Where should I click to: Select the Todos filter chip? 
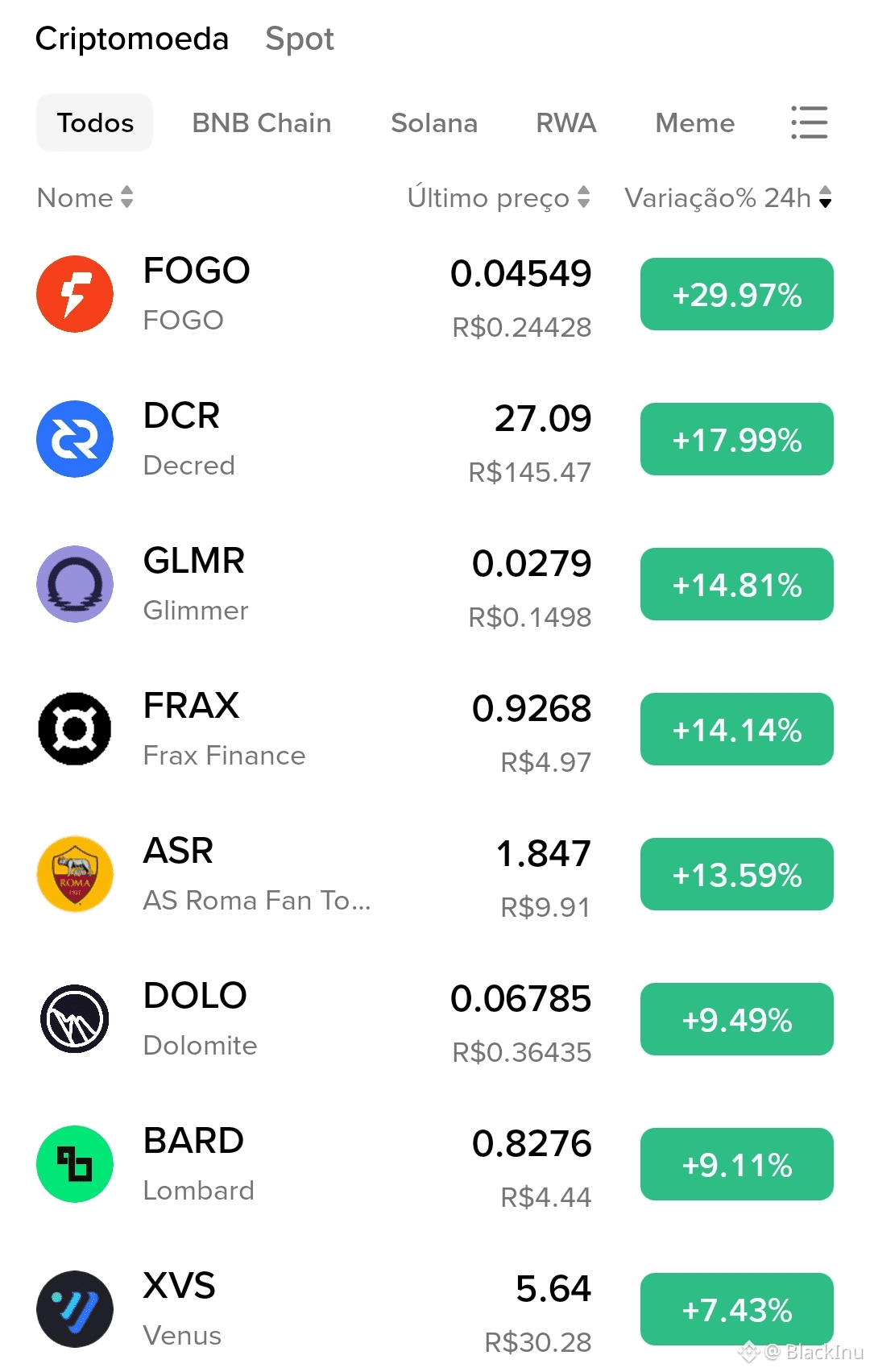[x=95, y=122]
